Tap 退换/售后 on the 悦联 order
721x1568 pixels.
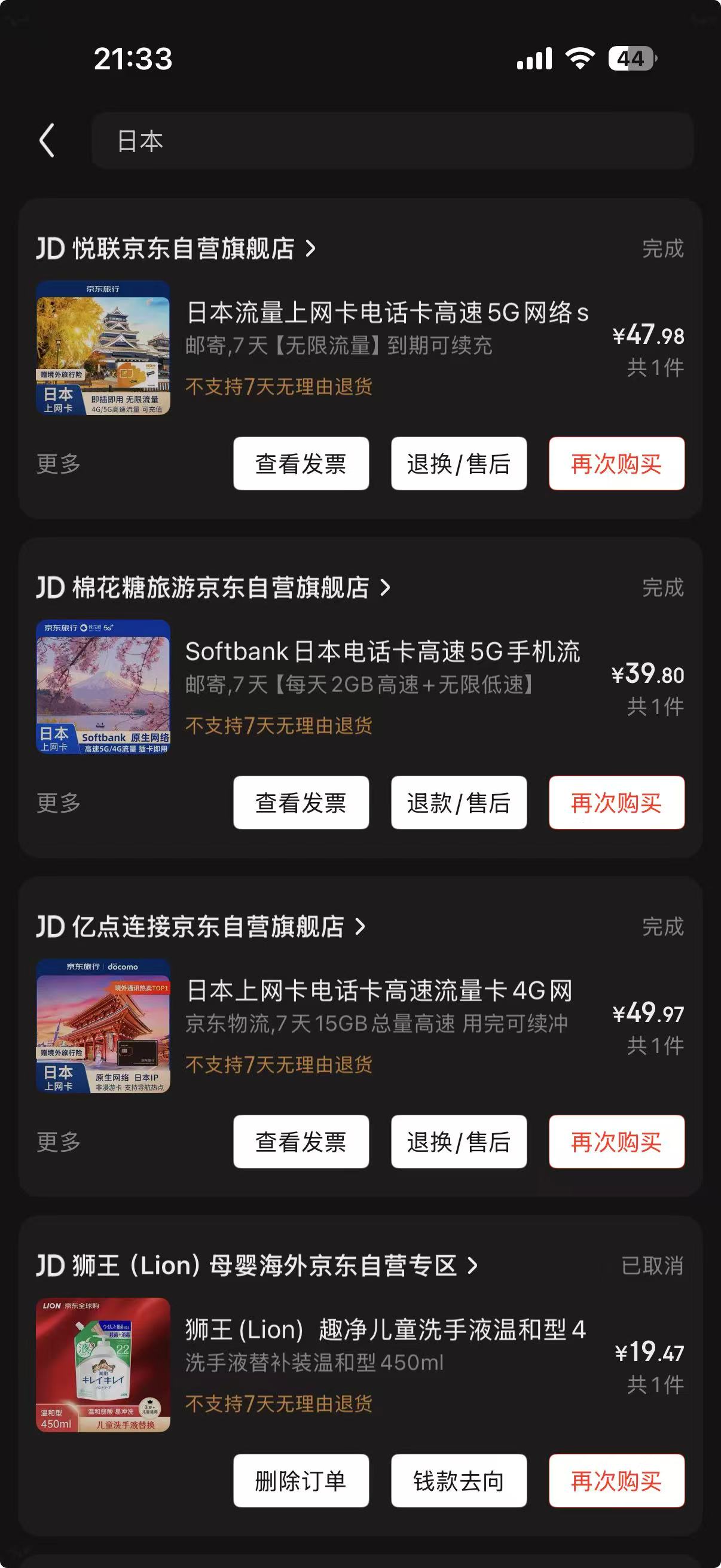459,463
